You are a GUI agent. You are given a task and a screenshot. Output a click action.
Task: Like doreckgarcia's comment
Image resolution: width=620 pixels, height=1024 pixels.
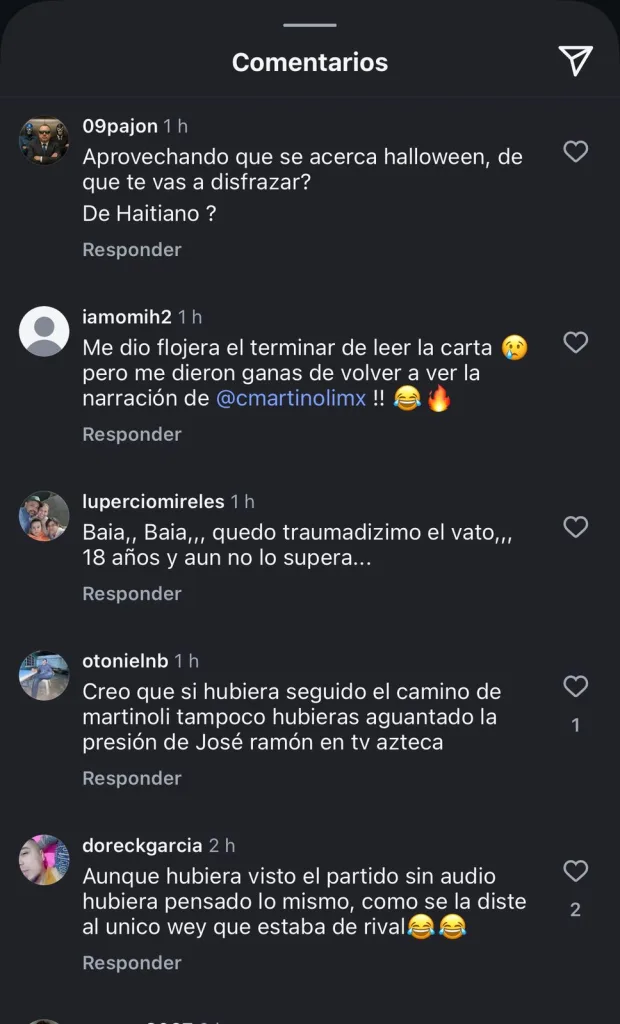(575, 871)
